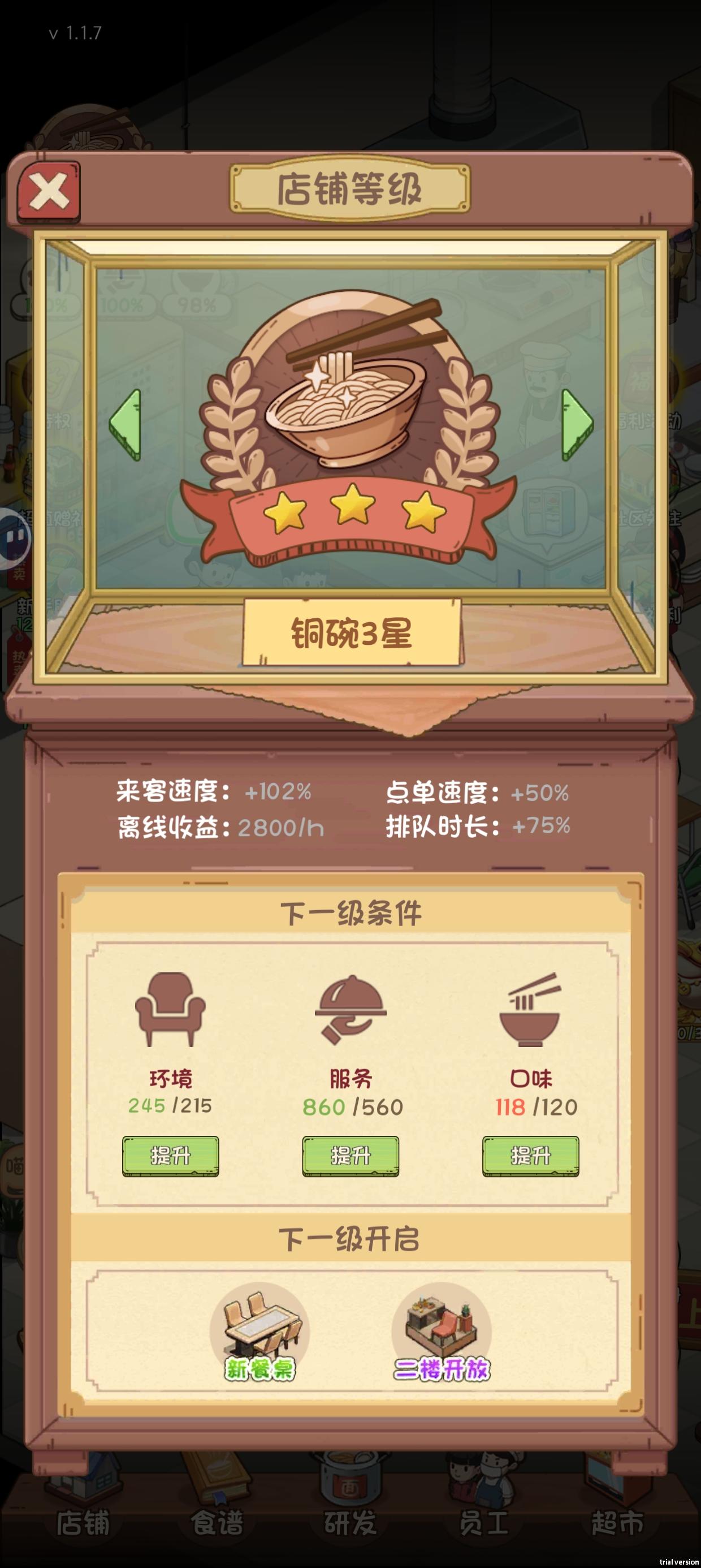Click the left green arrow to previous rank

point(126,426)
